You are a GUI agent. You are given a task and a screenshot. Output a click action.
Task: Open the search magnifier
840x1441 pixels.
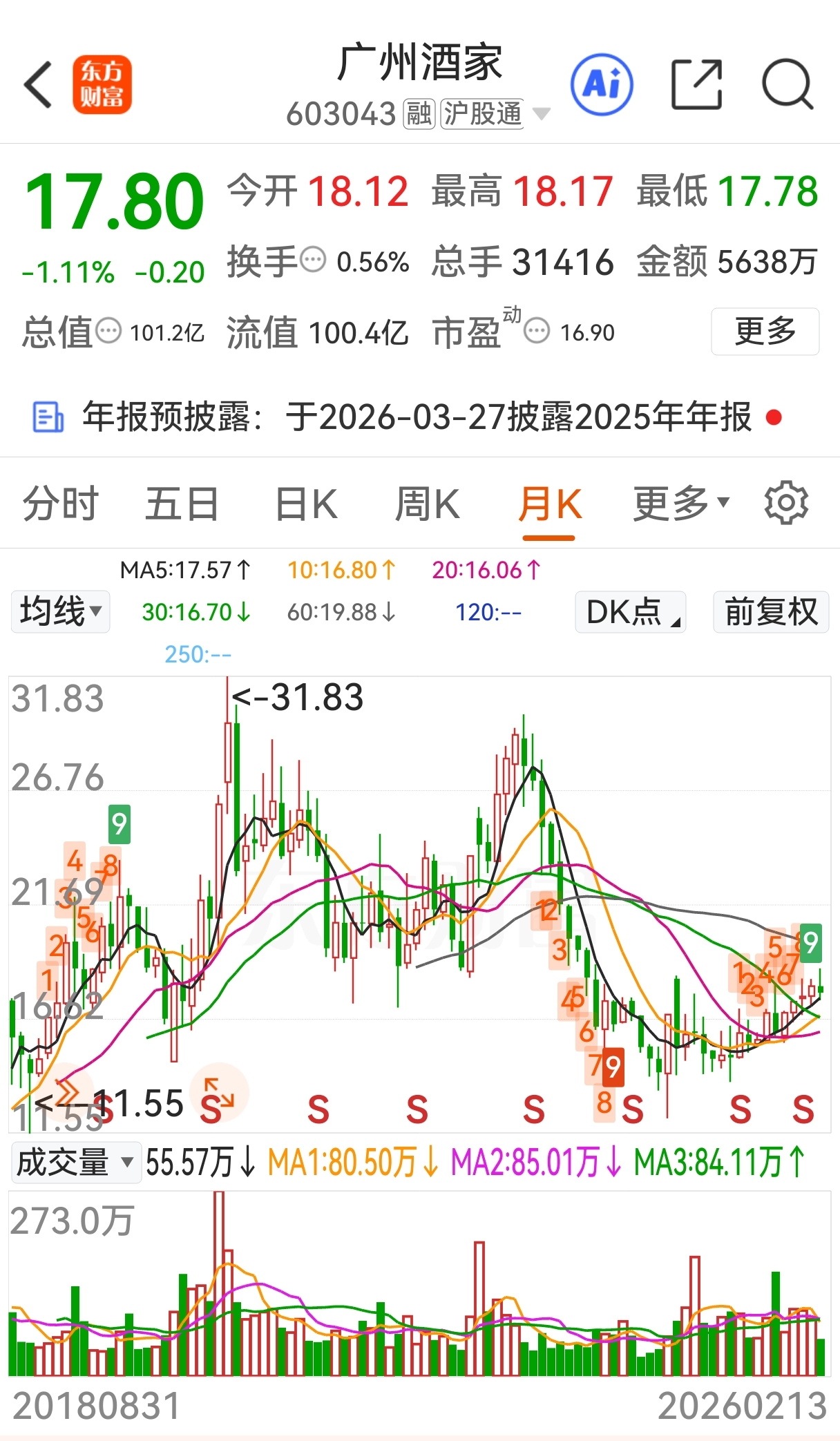point(787,84)
